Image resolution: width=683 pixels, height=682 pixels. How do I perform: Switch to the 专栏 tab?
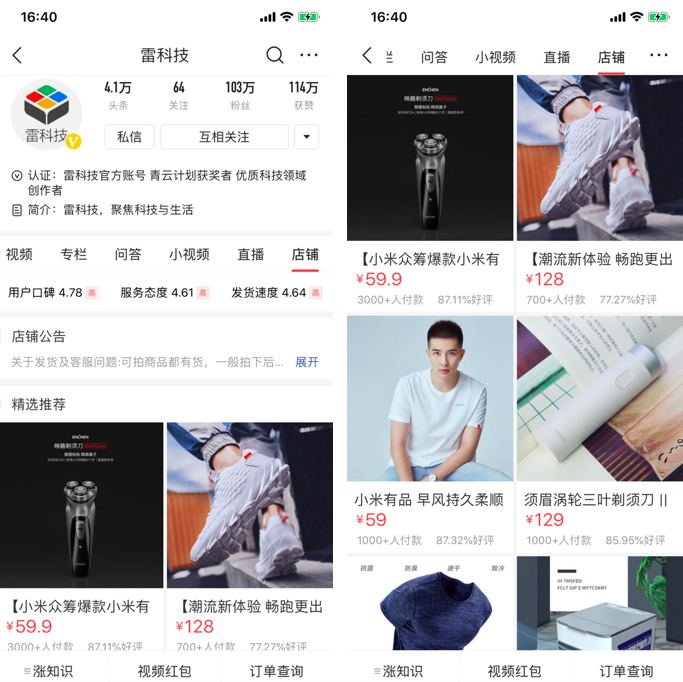pyautogui.click(x=73, y=255)
